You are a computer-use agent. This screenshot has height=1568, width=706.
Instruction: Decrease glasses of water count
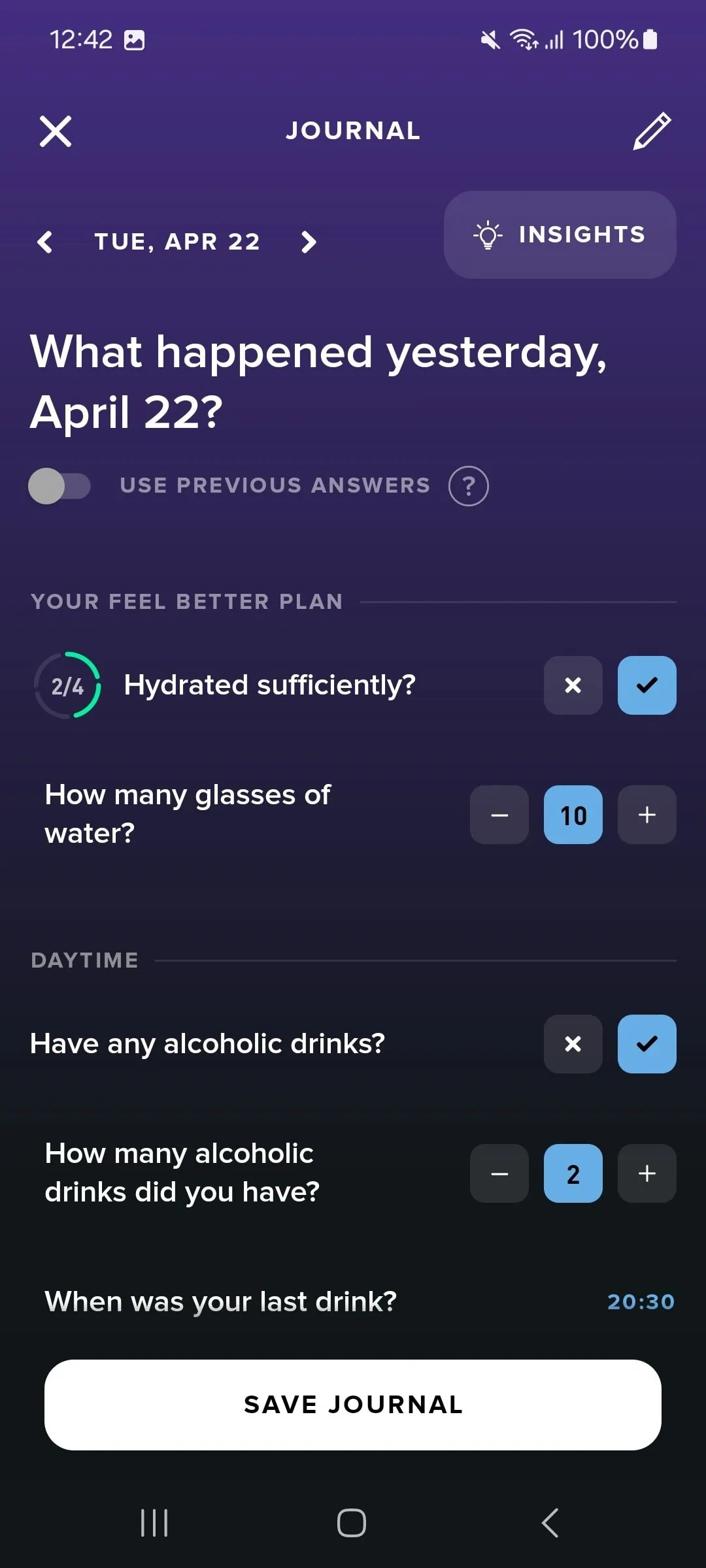(x=499, y=815)
